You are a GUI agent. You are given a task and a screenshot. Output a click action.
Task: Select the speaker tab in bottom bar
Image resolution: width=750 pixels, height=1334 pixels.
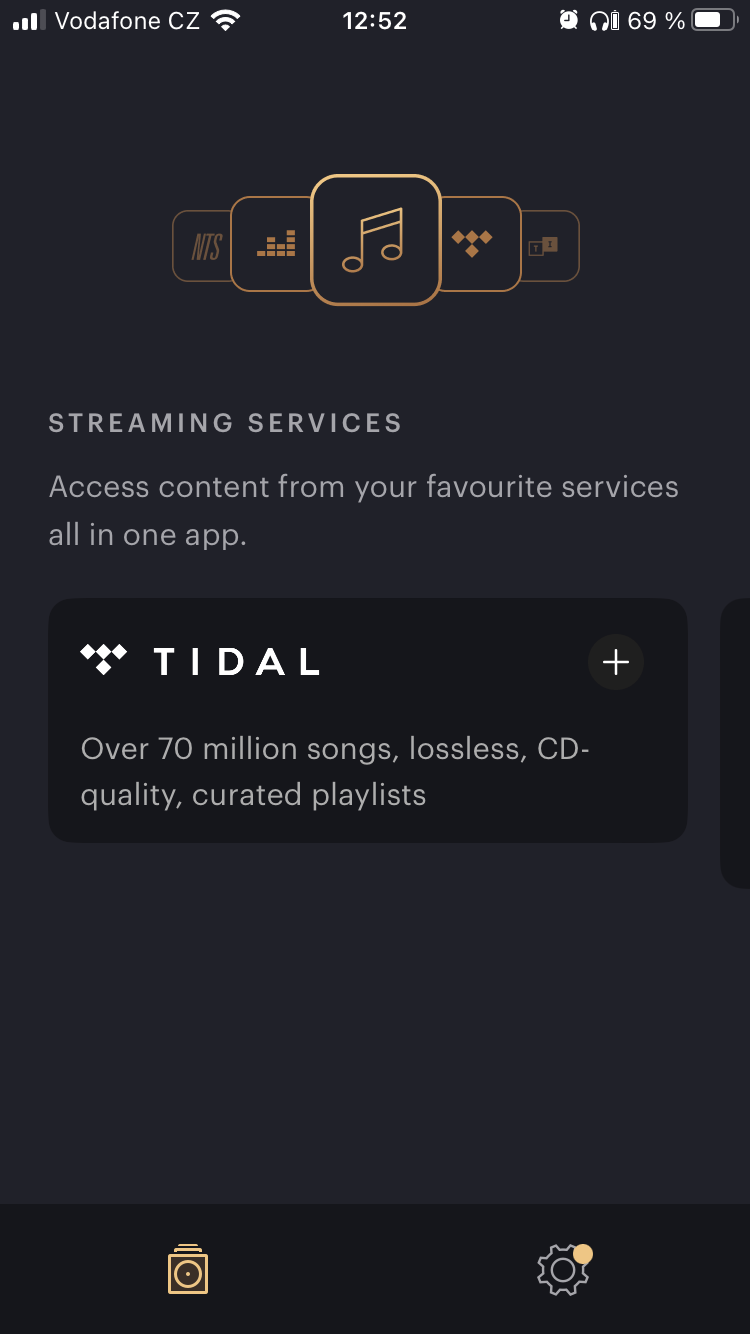tap(188, 1270)
